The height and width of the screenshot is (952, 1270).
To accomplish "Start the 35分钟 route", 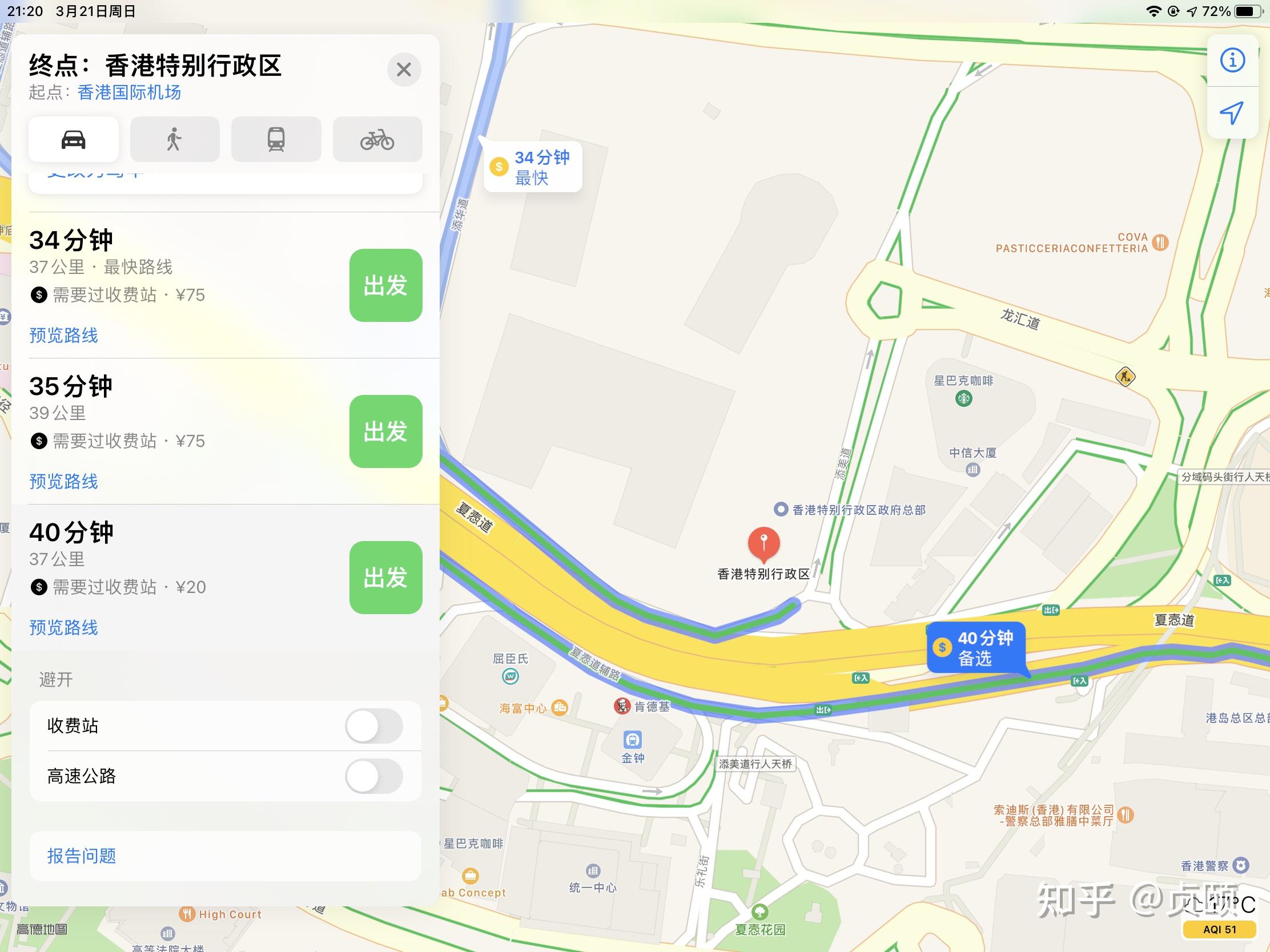I will (x=385, y=431).
